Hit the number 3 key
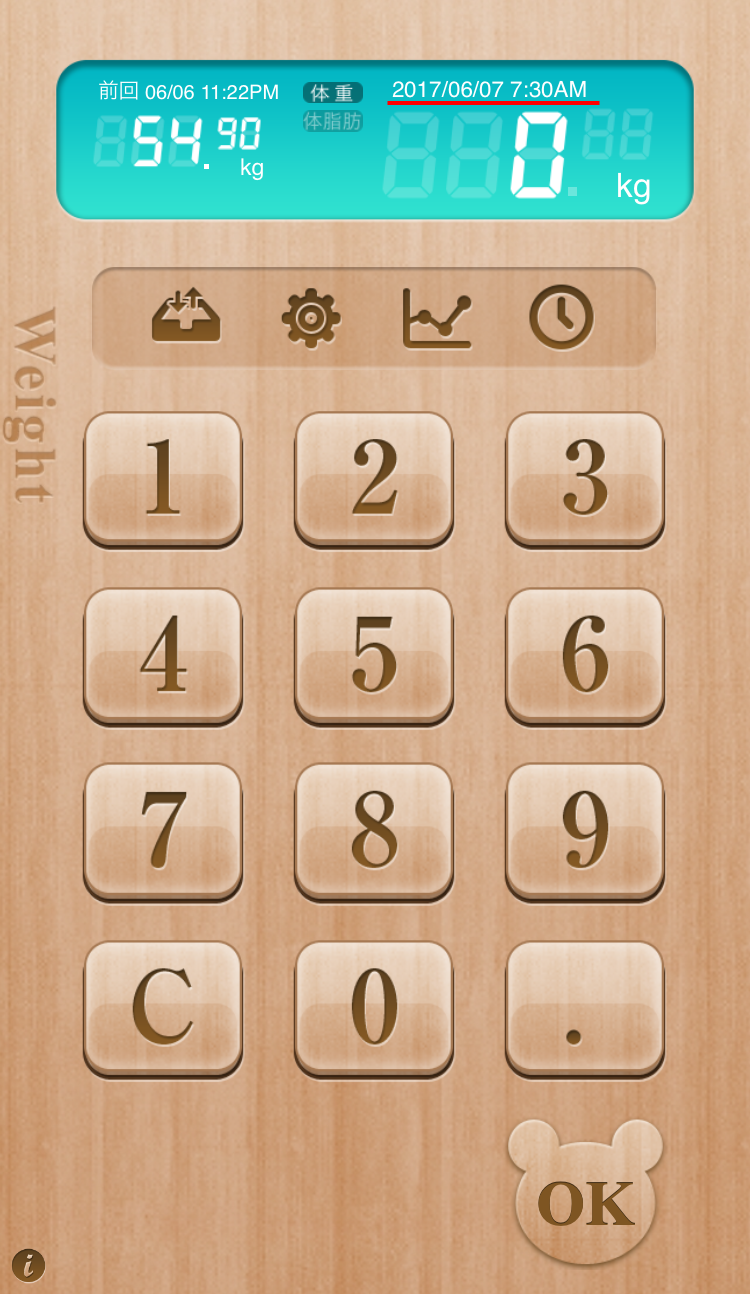The height and width of the screenshot is (1294, 750). click(585, 477)
